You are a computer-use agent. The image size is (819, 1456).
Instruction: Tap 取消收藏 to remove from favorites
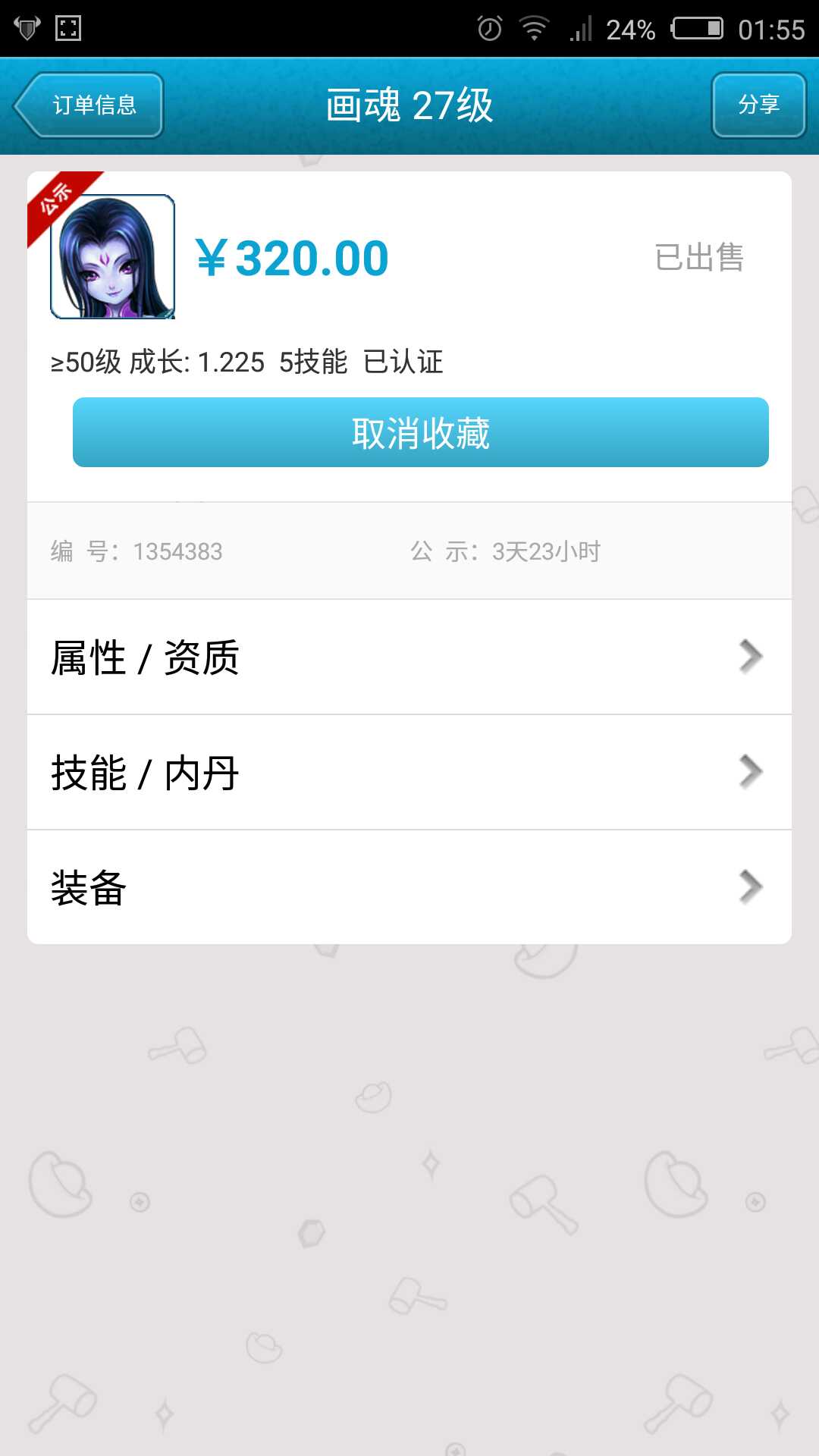[421, 432]
